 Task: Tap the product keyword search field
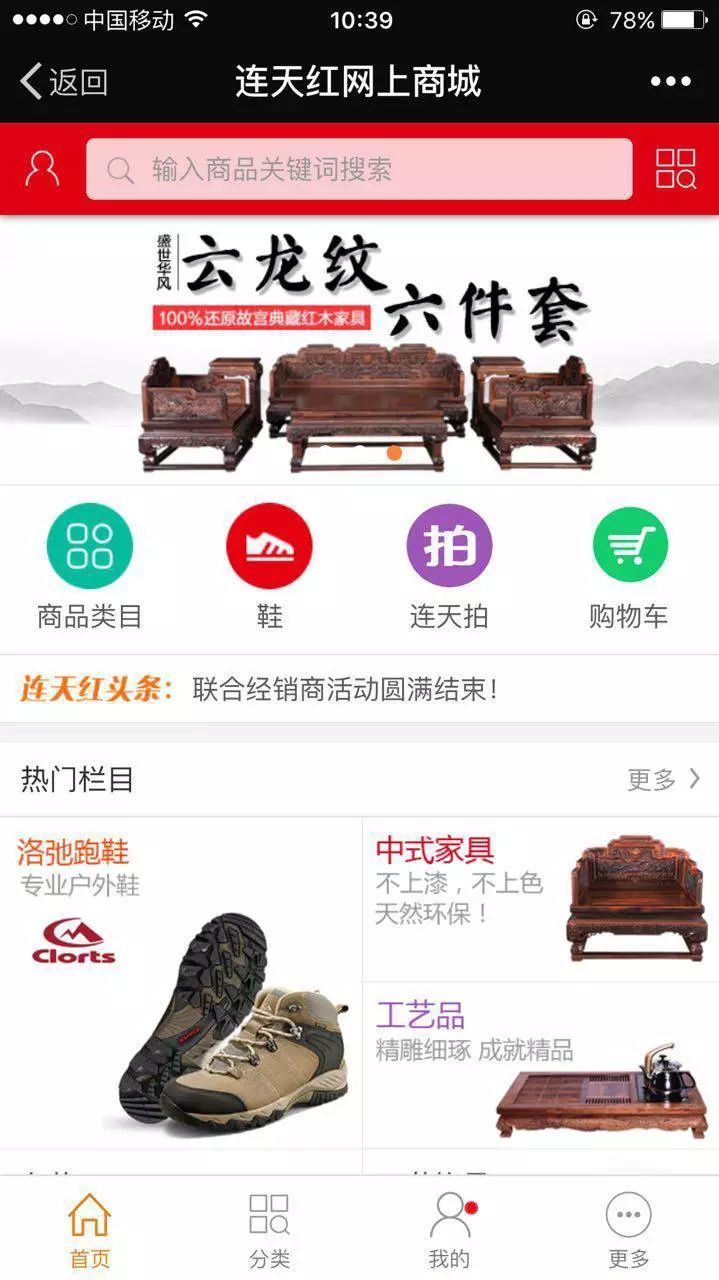pyautogui.click(x=359, y=169)
